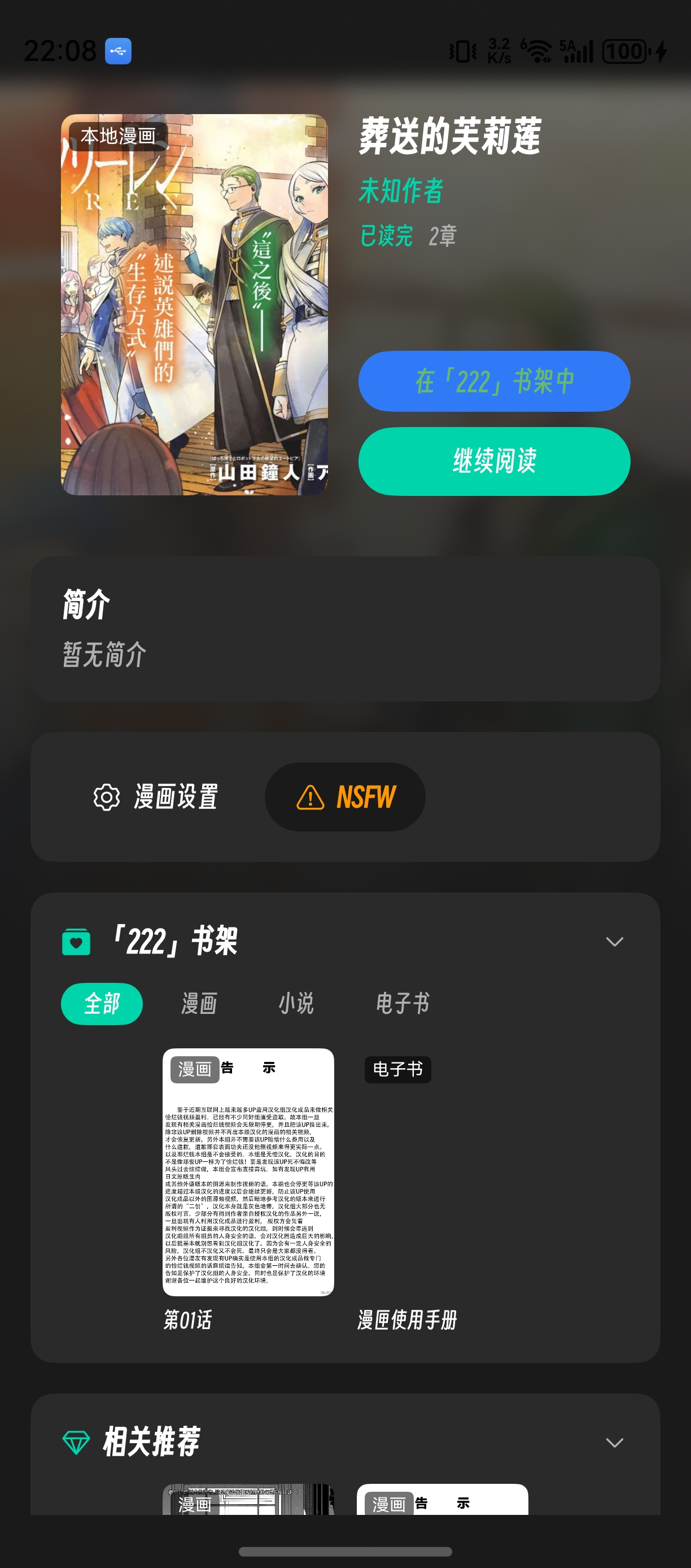
Task: Select the diamond icon next to 相关推荐
Action: 76,1440
